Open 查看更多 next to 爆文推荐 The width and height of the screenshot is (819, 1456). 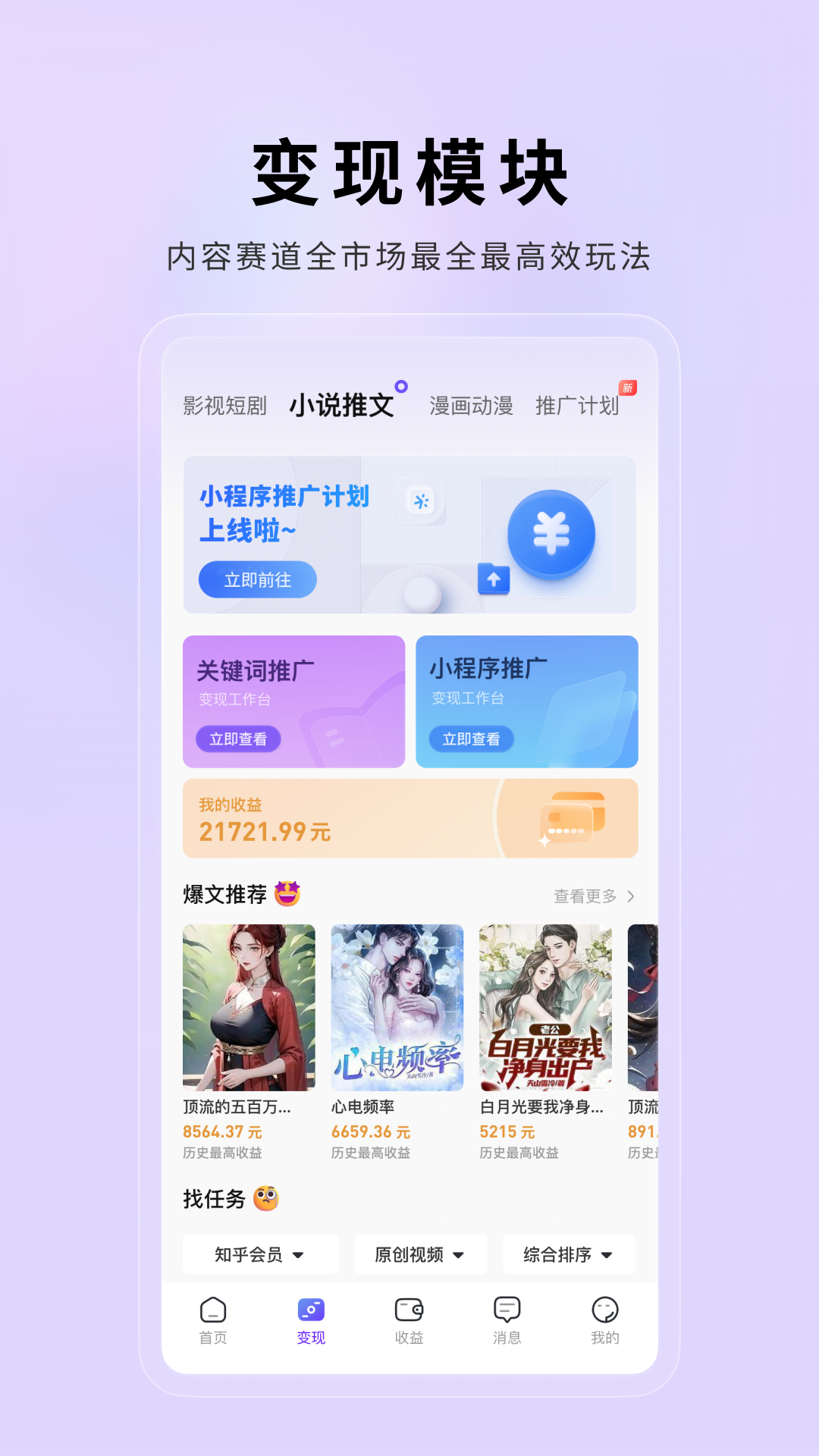[584, 896]
